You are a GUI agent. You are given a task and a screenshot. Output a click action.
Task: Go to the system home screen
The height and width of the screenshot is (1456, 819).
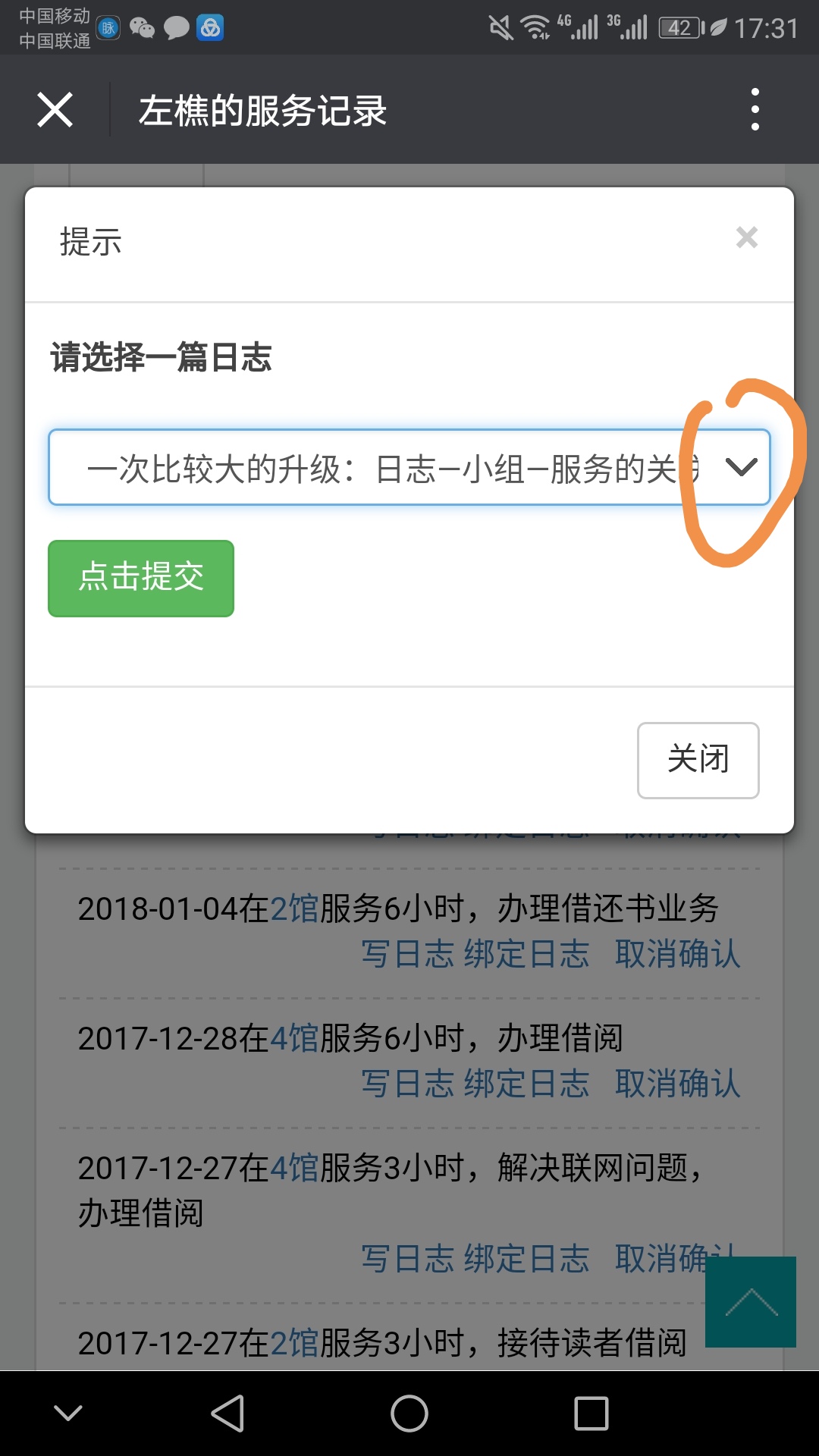[409, 1414]
